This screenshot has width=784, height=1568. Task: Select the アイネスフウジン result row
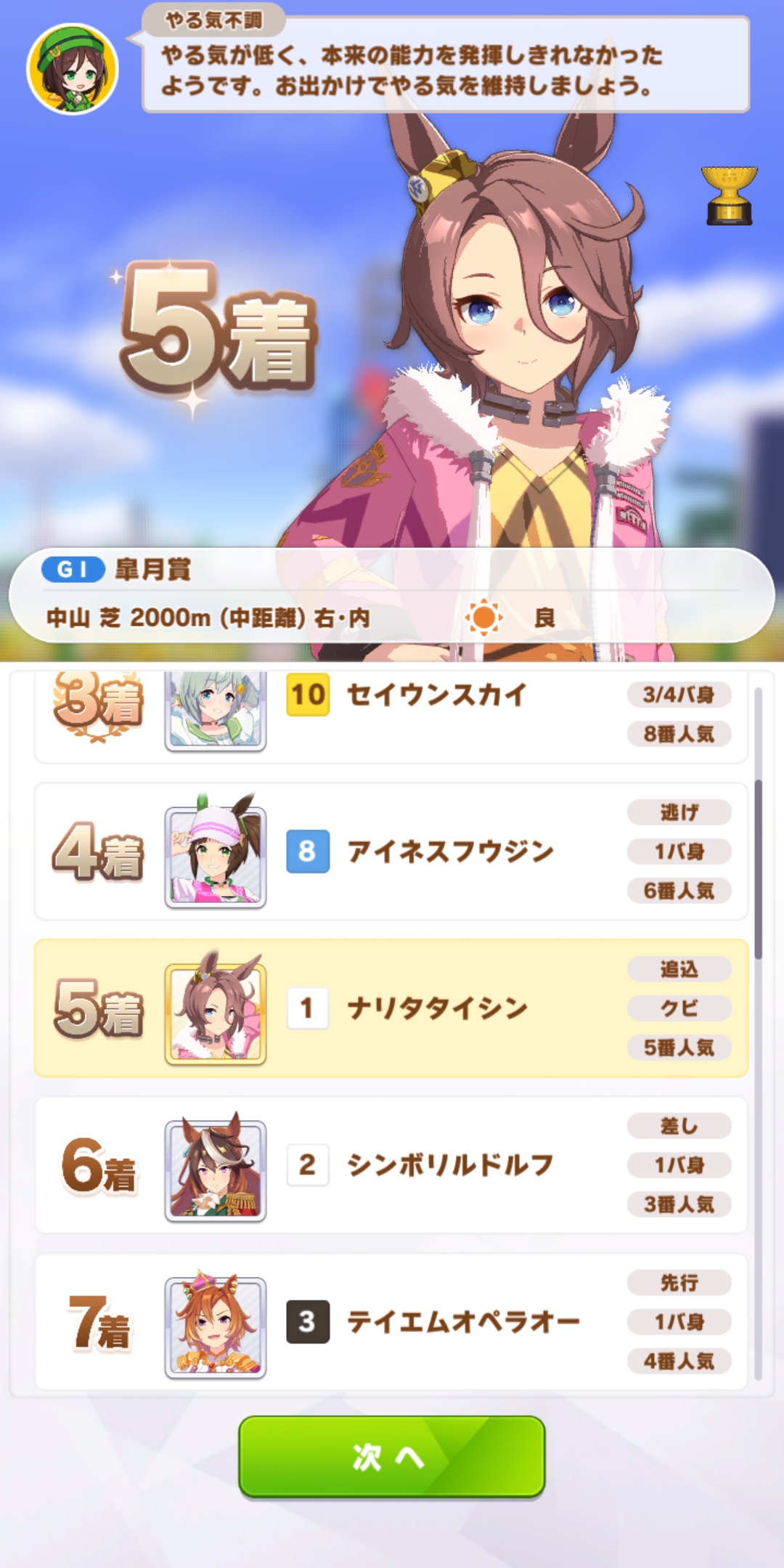point(391,851)
